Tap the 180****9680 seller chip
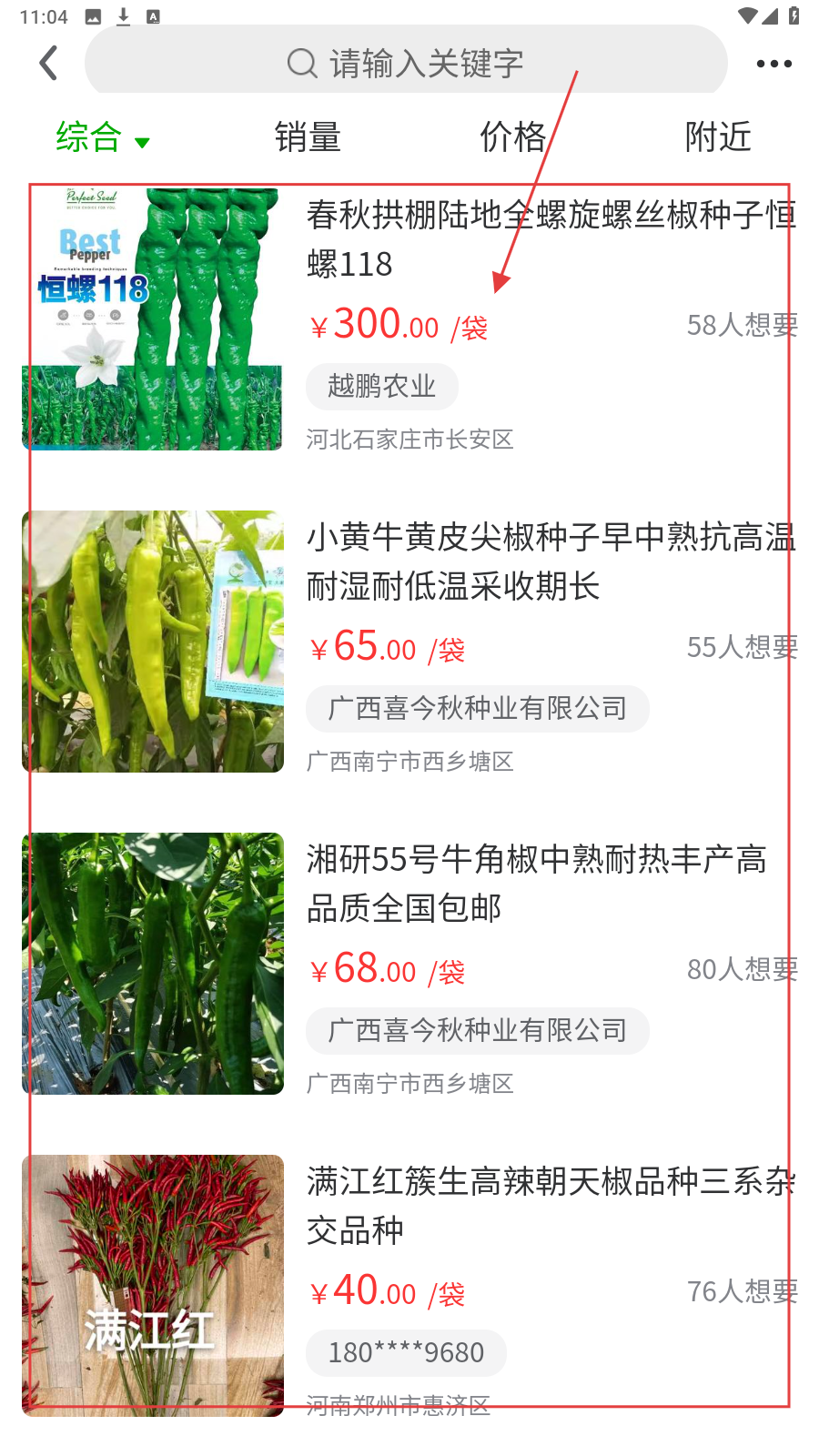This screenshot has height=1456, width=819. (x=406, y=1353)
